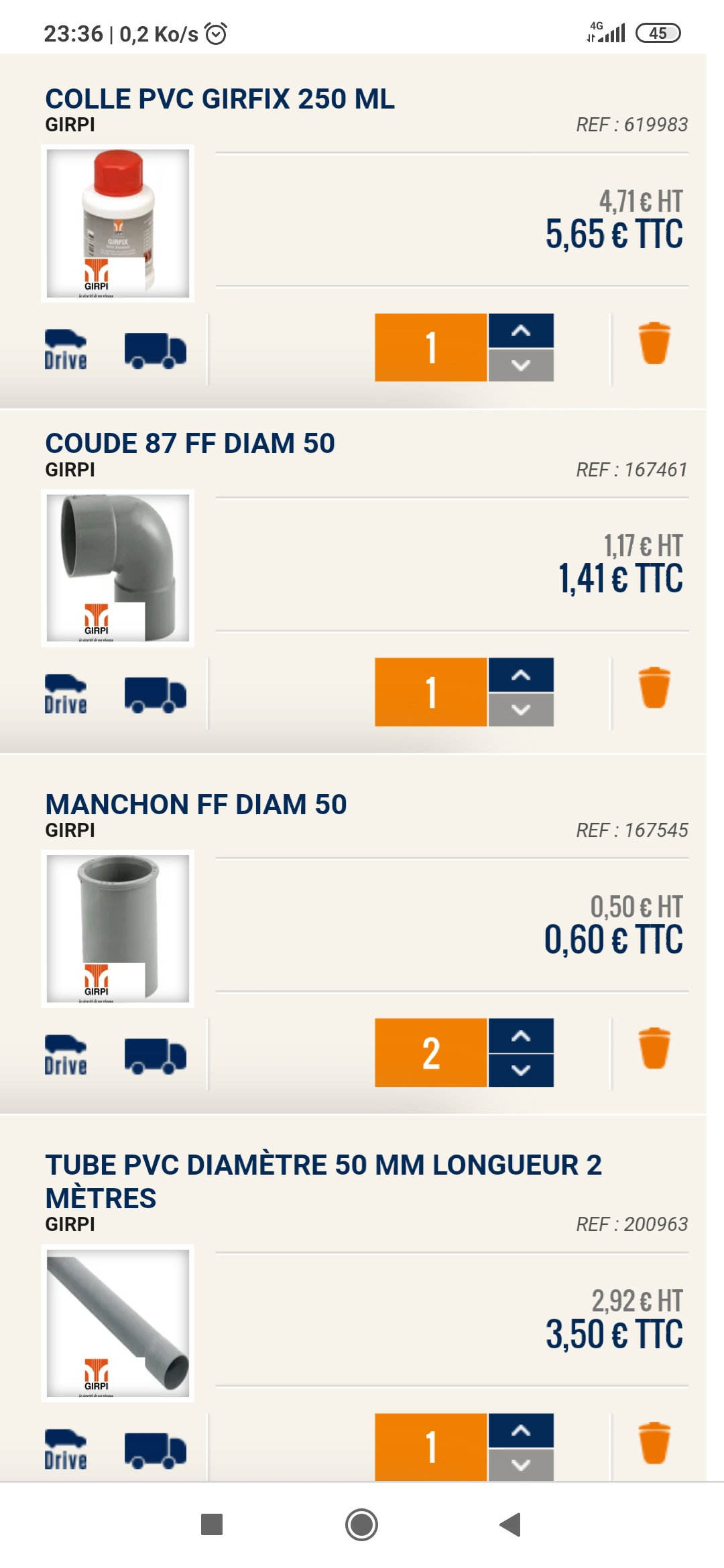Select Drive pickup for Coude 87 FF
724x1568 pixels.
(66, 694)
